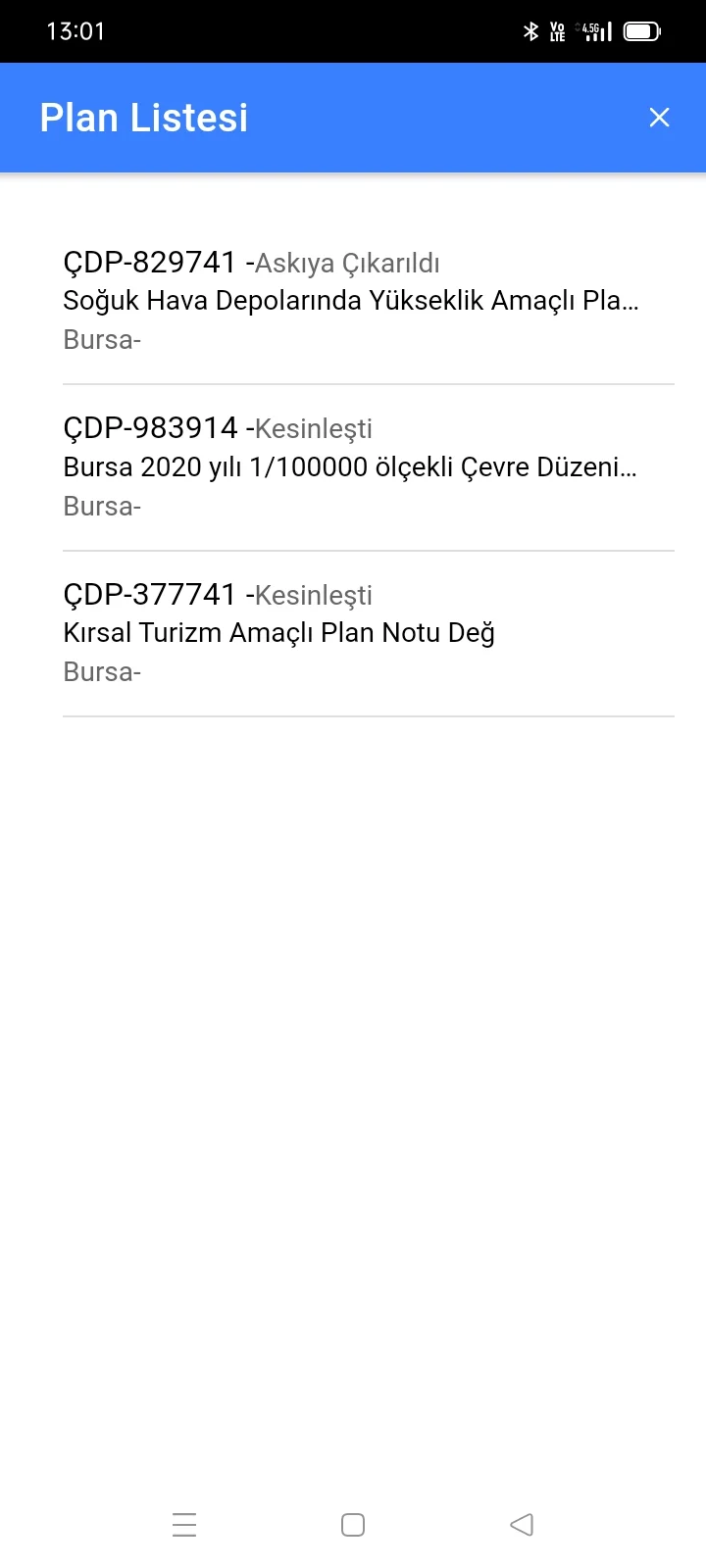Tap the Bluetooth status bar icon
This screenshot has height=1568, width=706.
tap(530, 30)
